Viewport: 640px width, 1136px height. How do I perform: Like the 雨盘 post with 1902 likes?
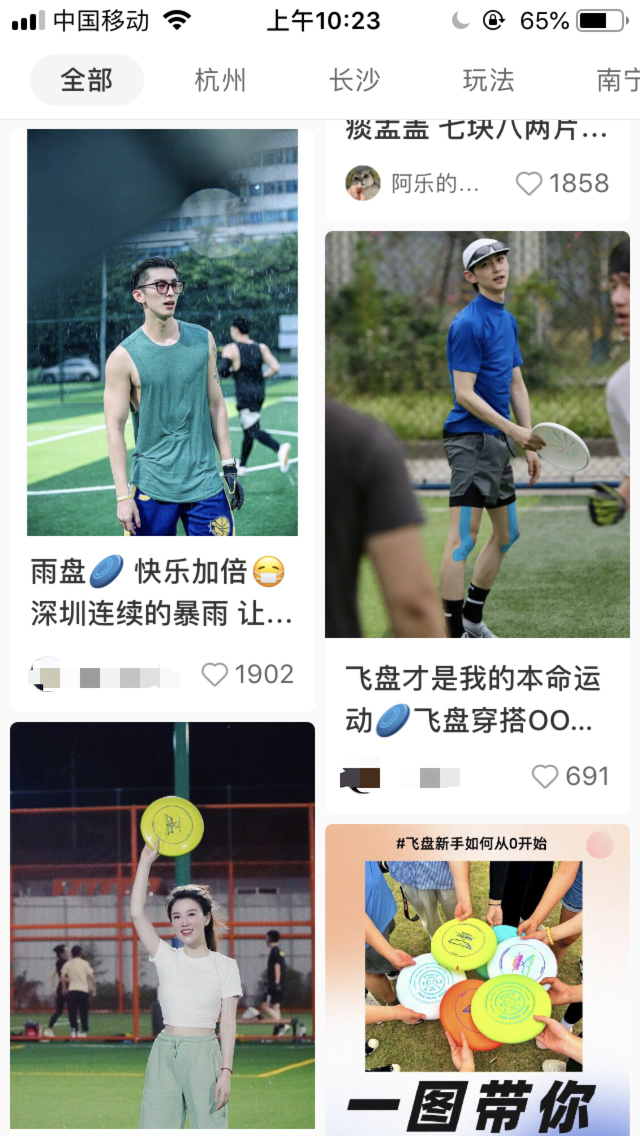(x=215, y=675)
